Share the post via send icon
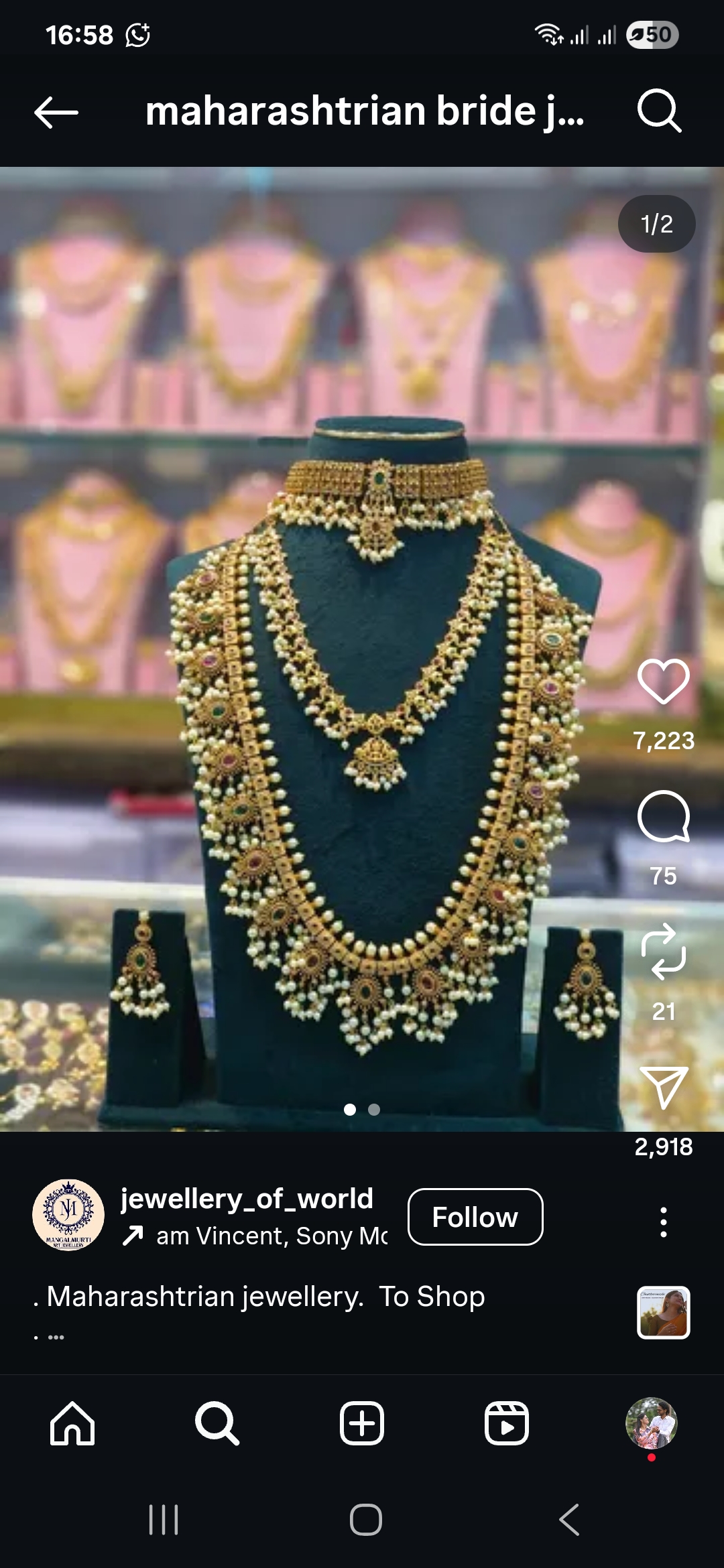The width and height of the screenshot is (724, 1568). (x=663, y=1087)
